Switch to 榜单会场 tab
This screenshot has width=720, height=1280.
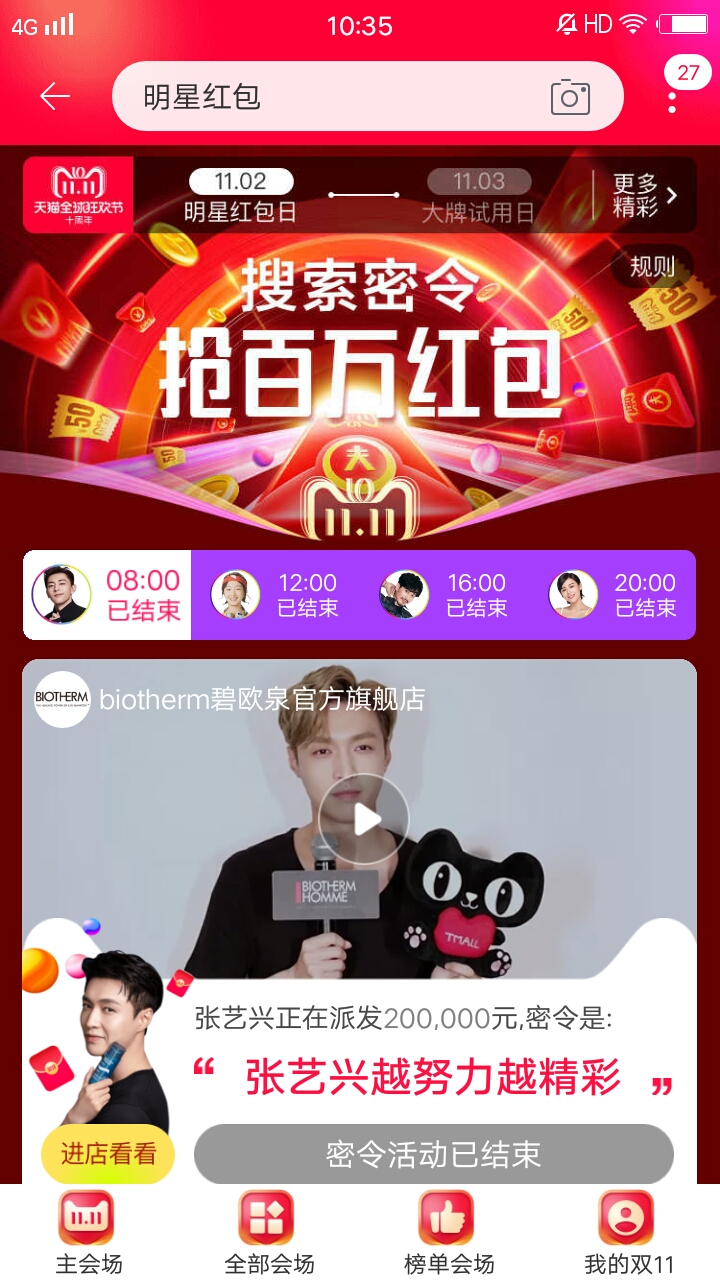(448, 1232)
